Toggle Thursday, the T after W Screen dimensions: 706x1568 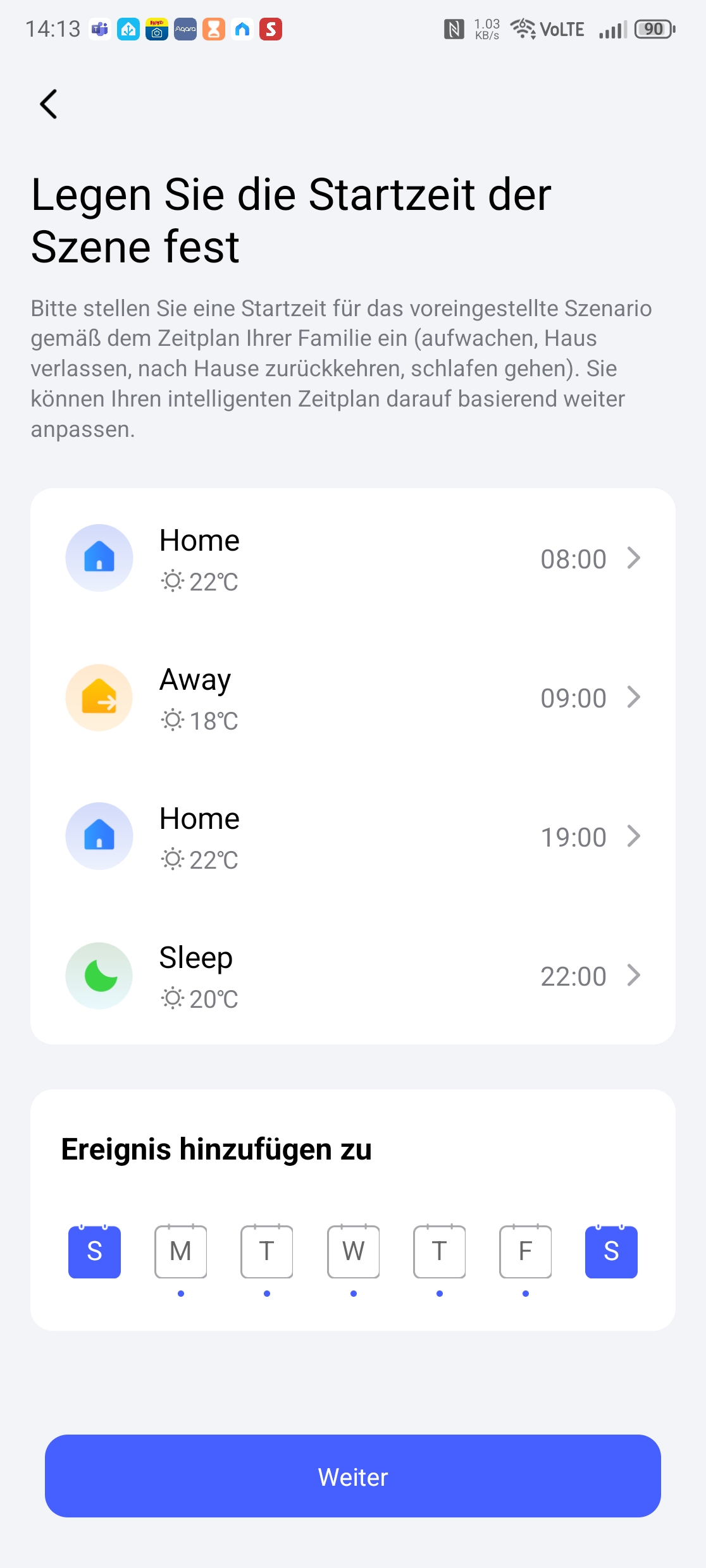pos(439,1251)
